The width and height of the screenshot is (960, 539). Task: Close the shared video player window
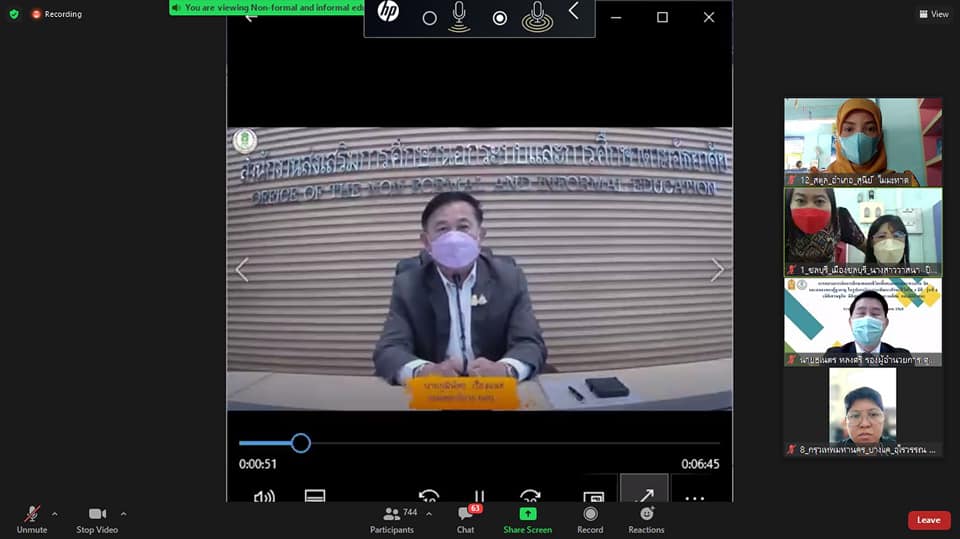pyautogui.click(x=709, y=17)
